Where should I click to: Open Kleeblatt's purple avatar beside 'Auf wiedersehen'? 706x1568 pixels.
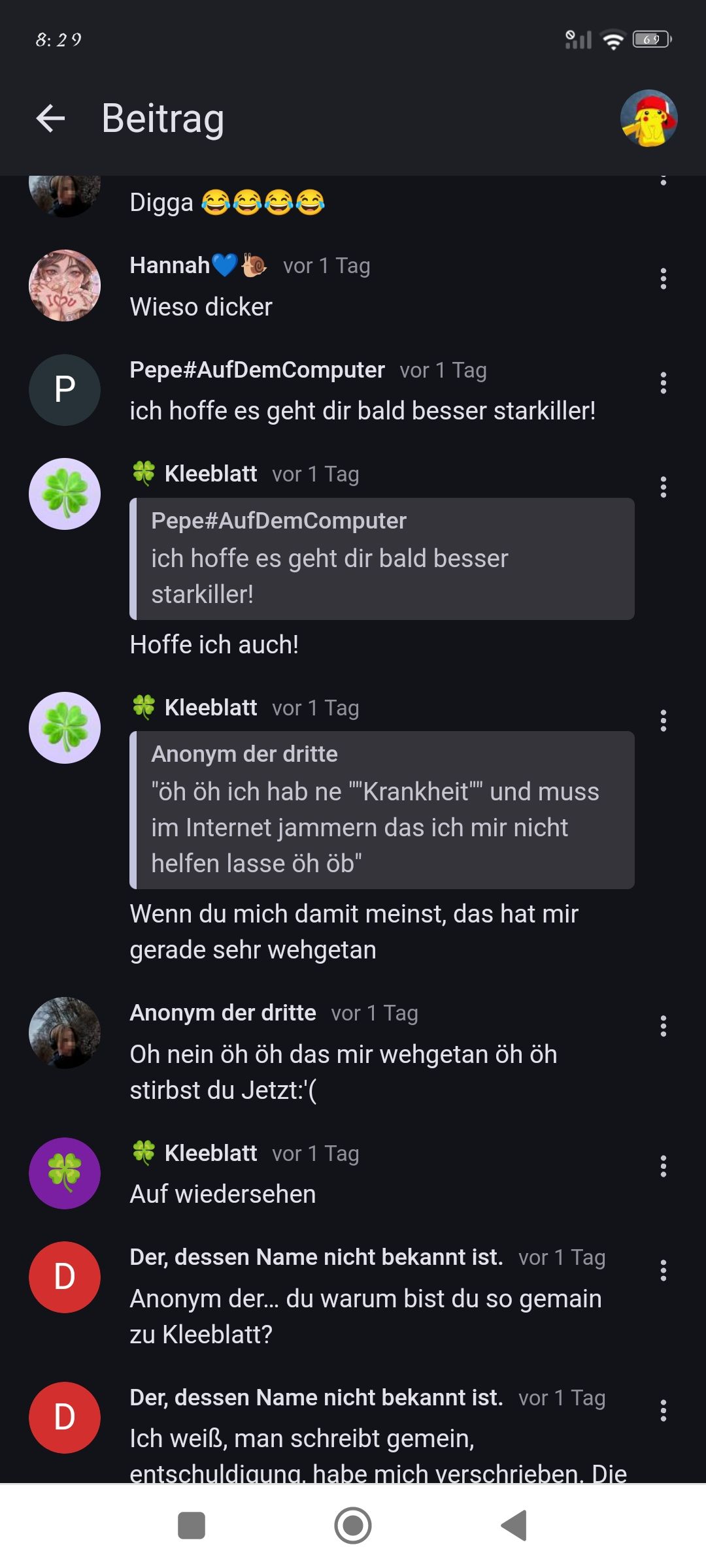point(65,1173)
